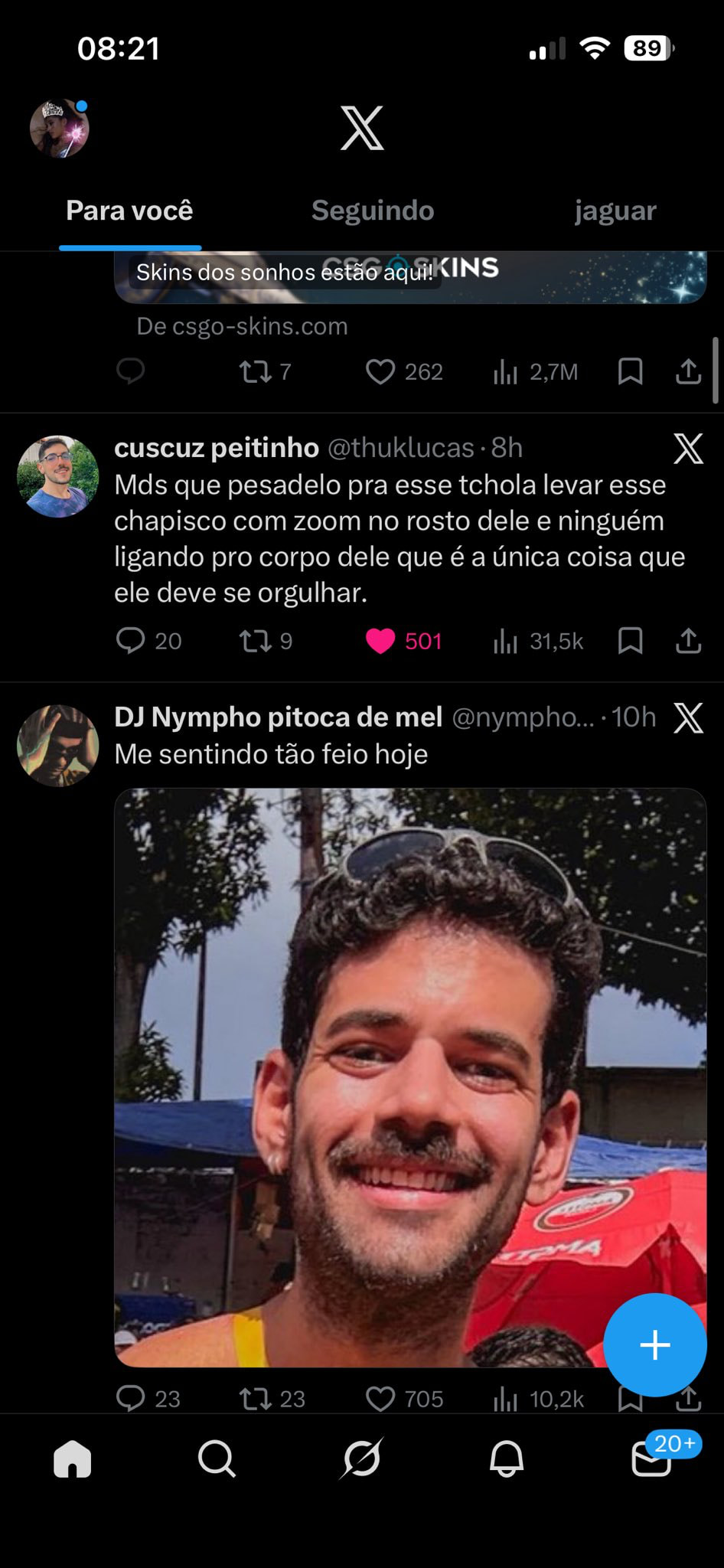
Task: Open the Search tab
Action: (x=217, y=1459)
